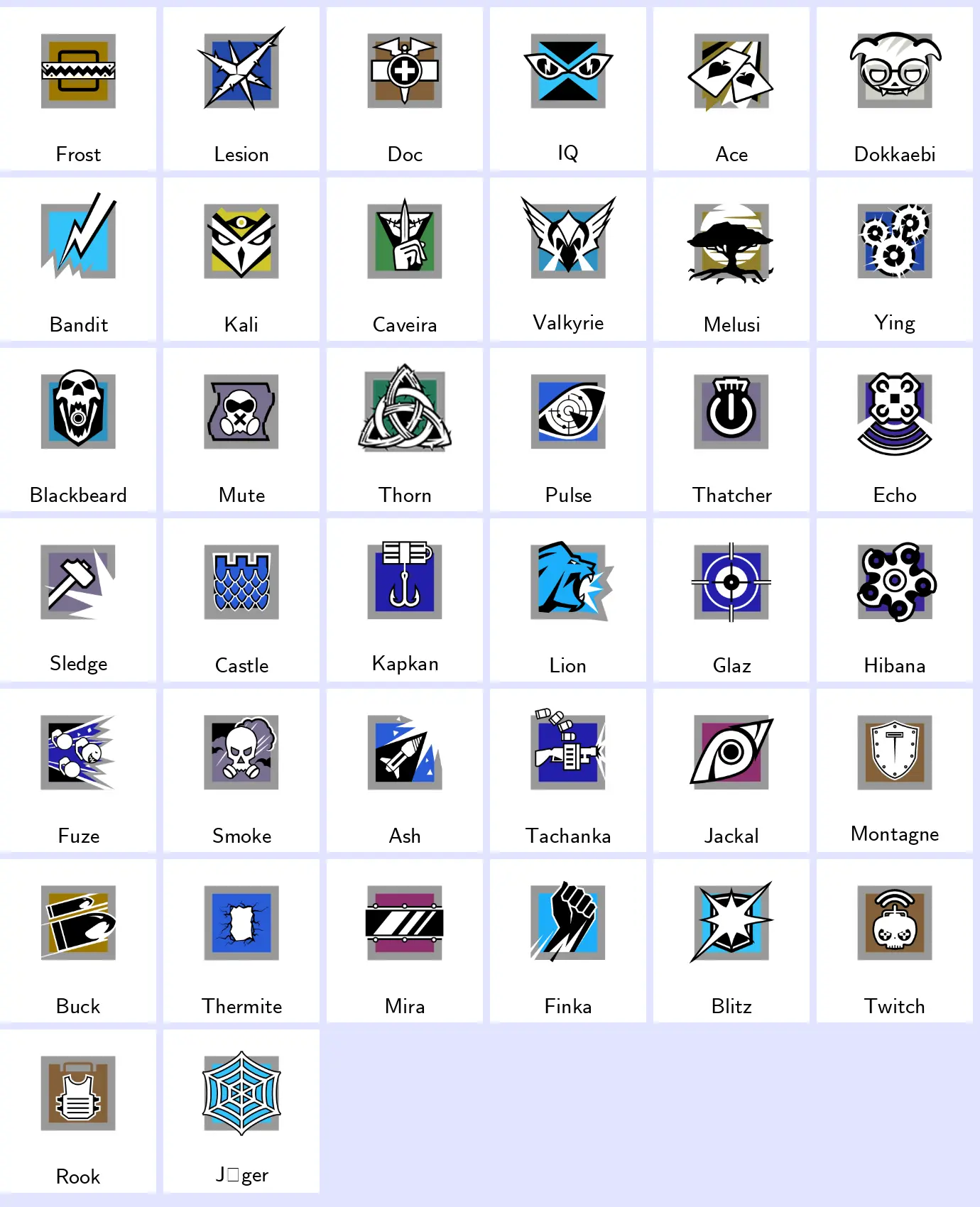Choose the Ying operator card
This screenshot has width=980, height=1207.
[x=895, y=259]
